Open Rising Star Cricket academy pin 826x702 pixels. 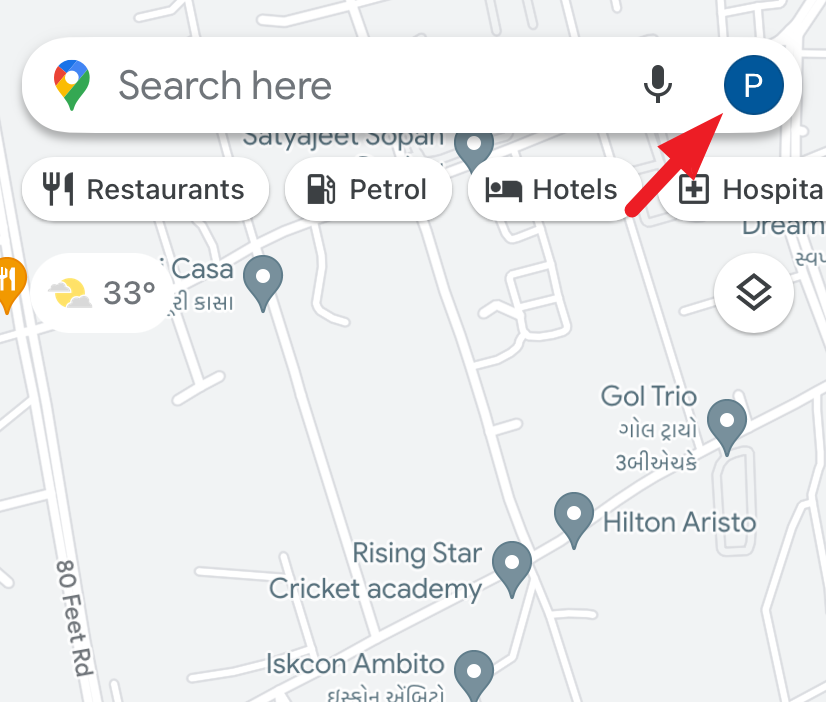click(512, 569)
